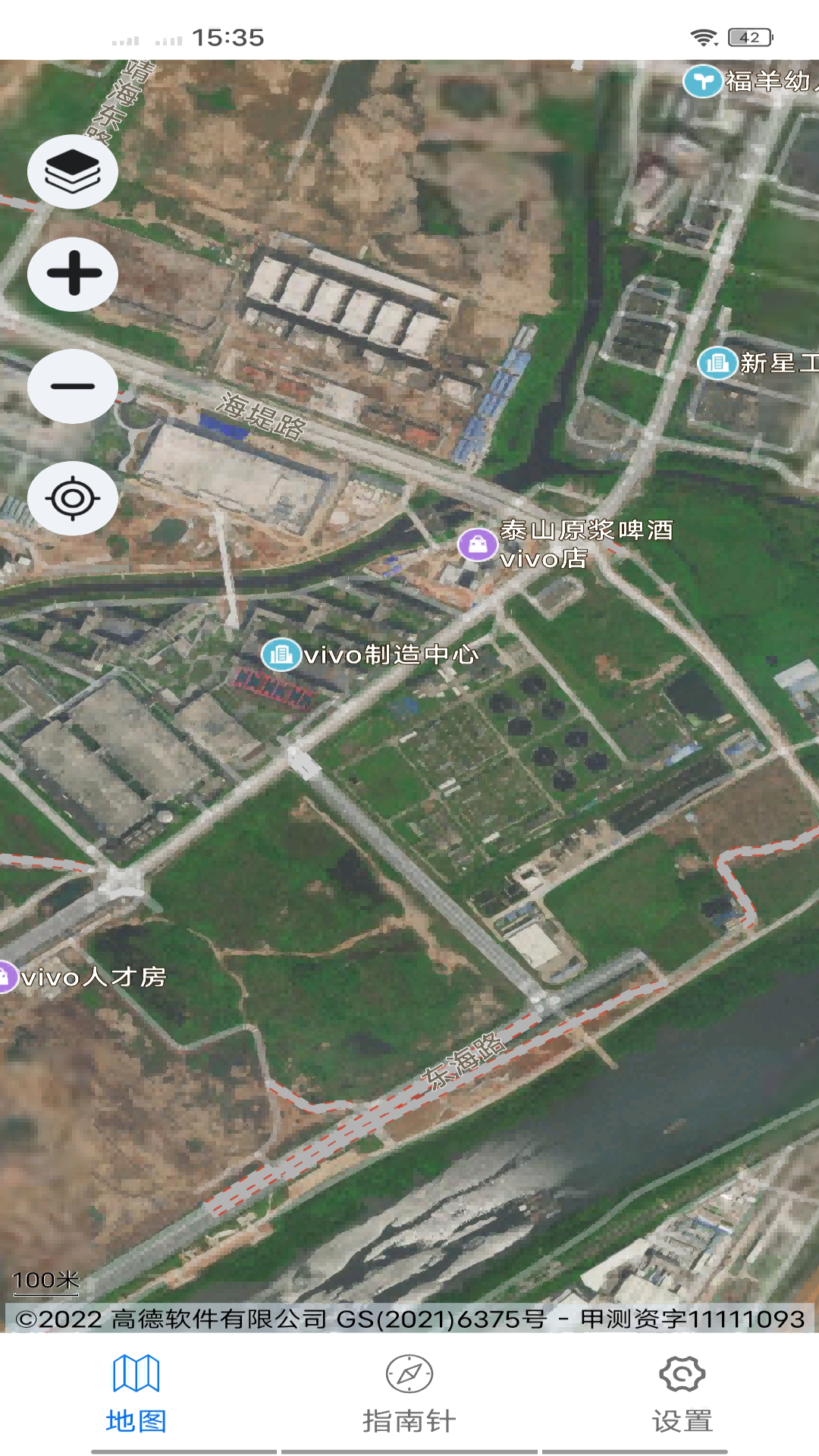Center map on my current location
Viewport: 819px width, 1456px height.
point(73,498)
